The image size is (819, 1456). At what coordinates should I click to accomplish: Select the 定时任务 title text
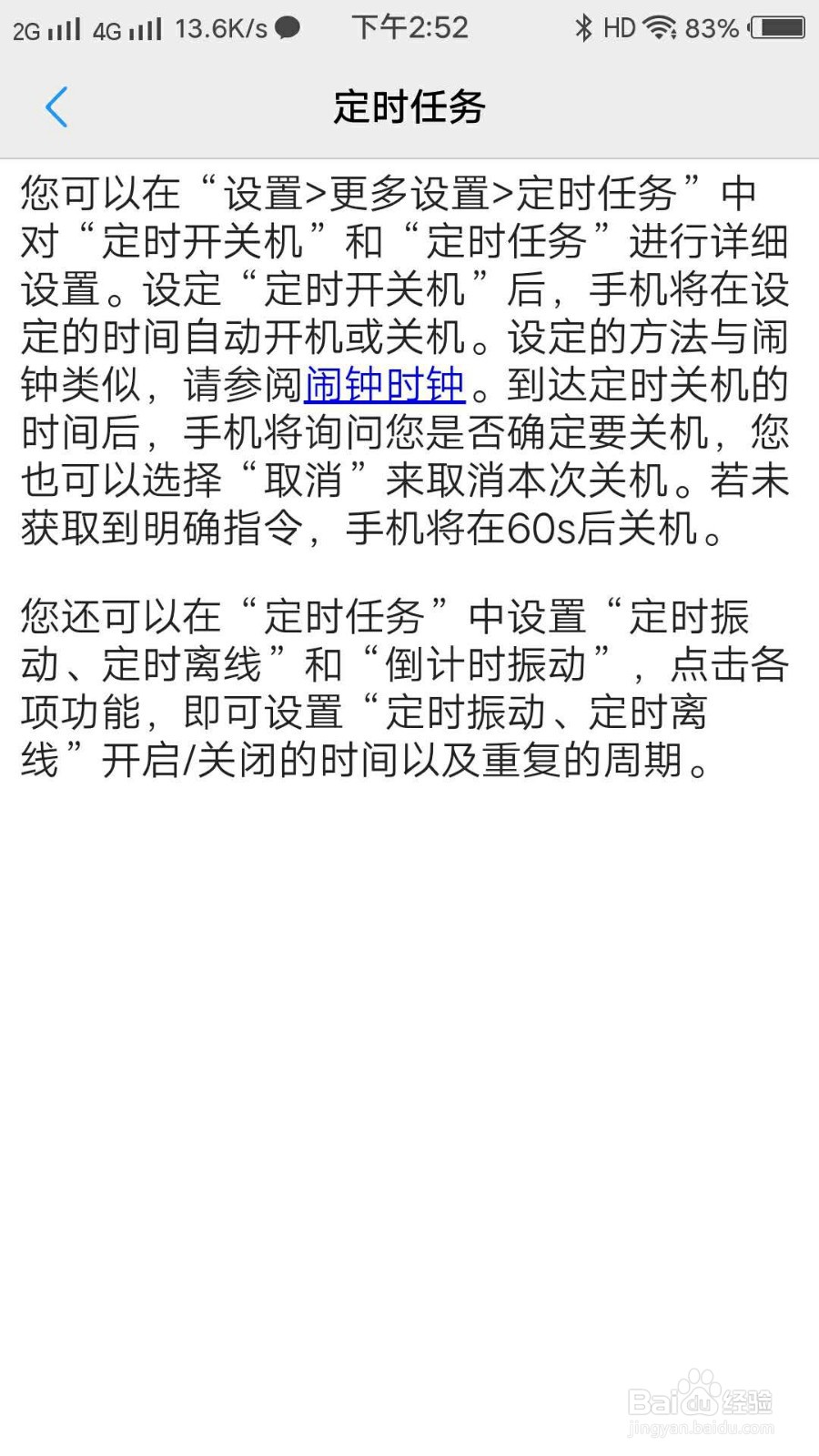pyautogui.click(x=409, y=106)
